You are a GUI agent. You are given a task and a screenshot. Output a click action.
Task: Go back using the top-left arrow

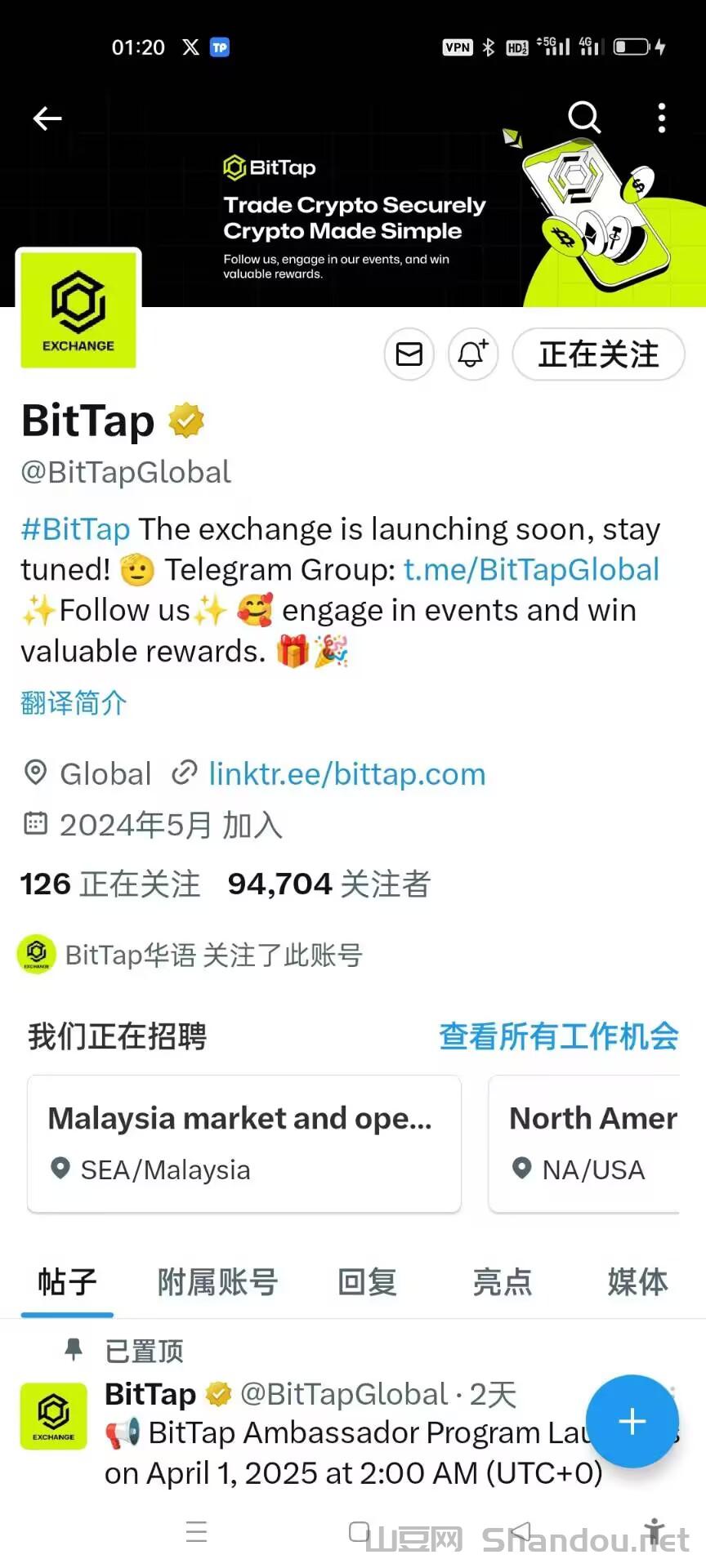47,118
